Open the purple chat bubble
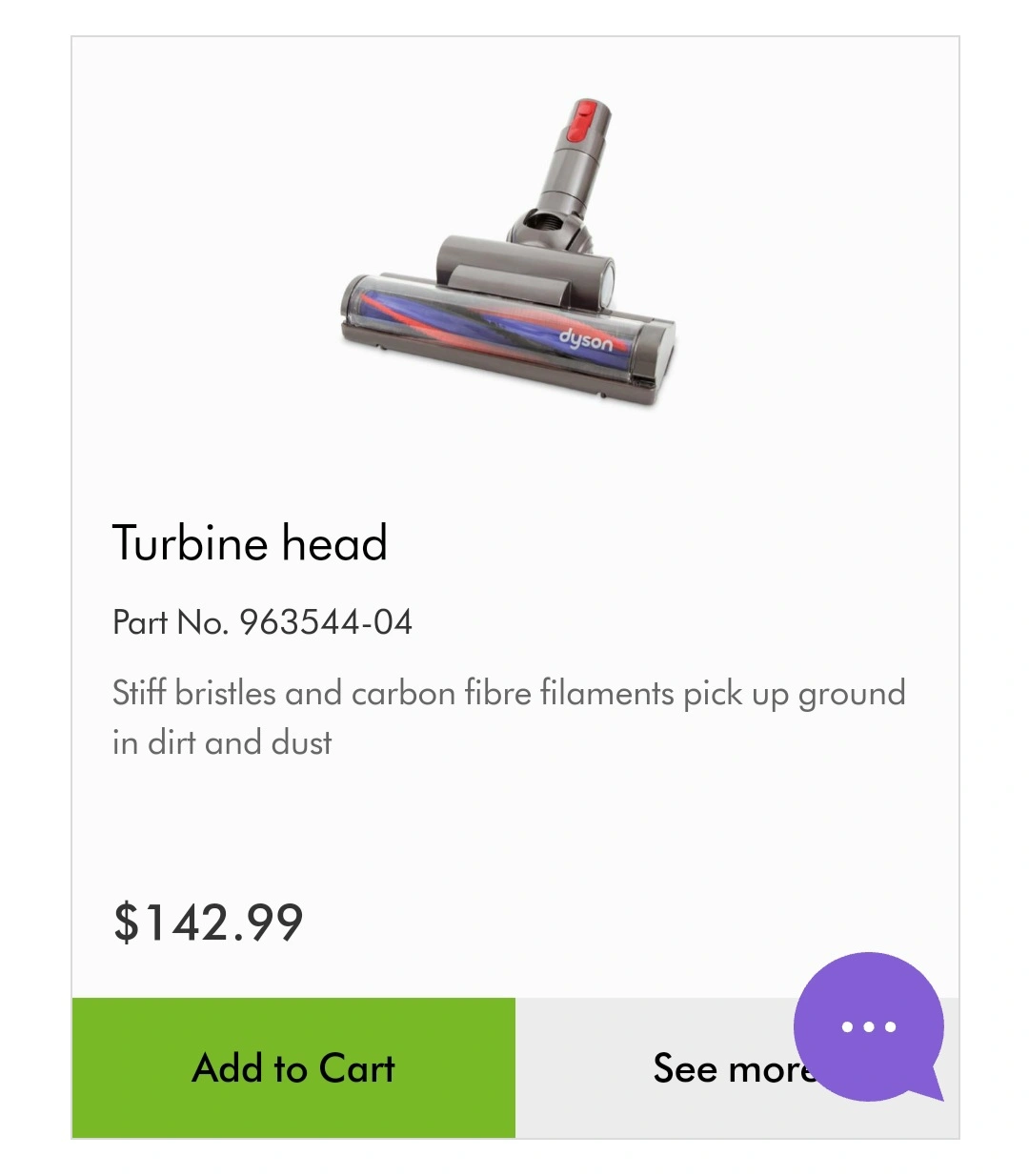Image resolution: width=1029 pixels, height=1176 pixels. [869, 1025]
